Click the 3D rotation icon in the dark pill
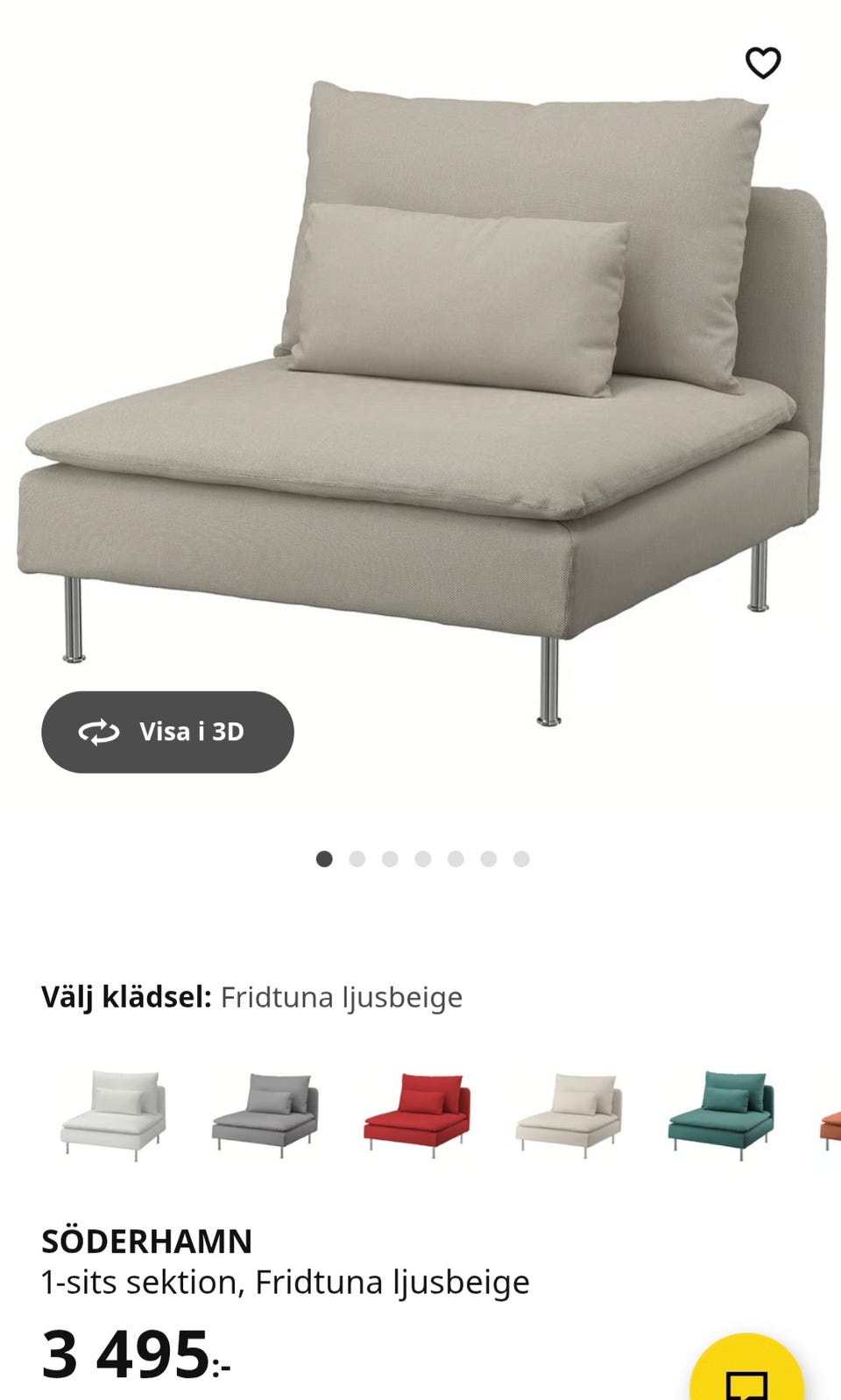This screenshot has width=841, height=1400. (99, 732)
